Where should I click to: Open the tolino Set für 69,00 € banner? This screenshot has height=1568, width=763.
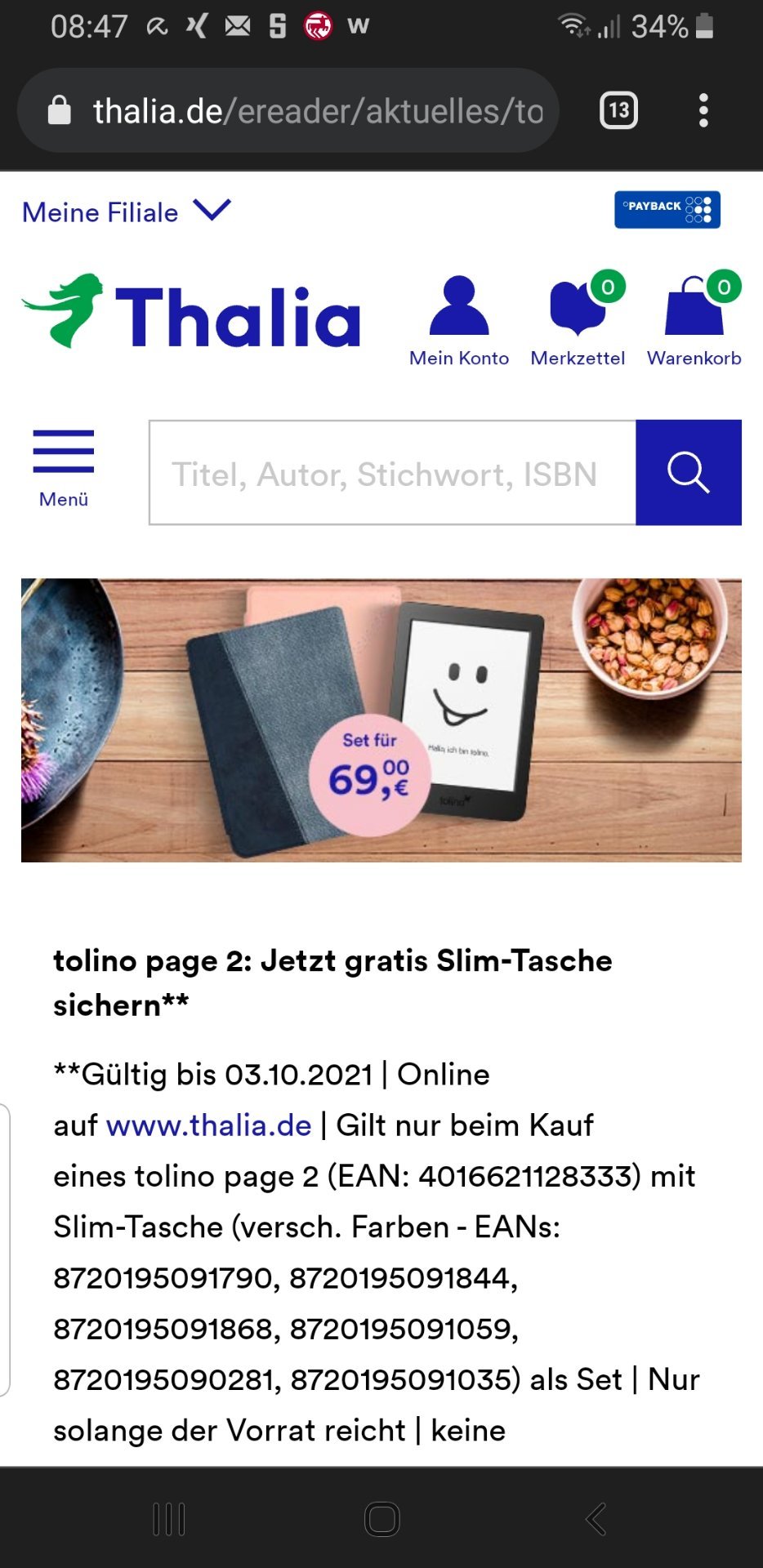[x=381, y=720]
